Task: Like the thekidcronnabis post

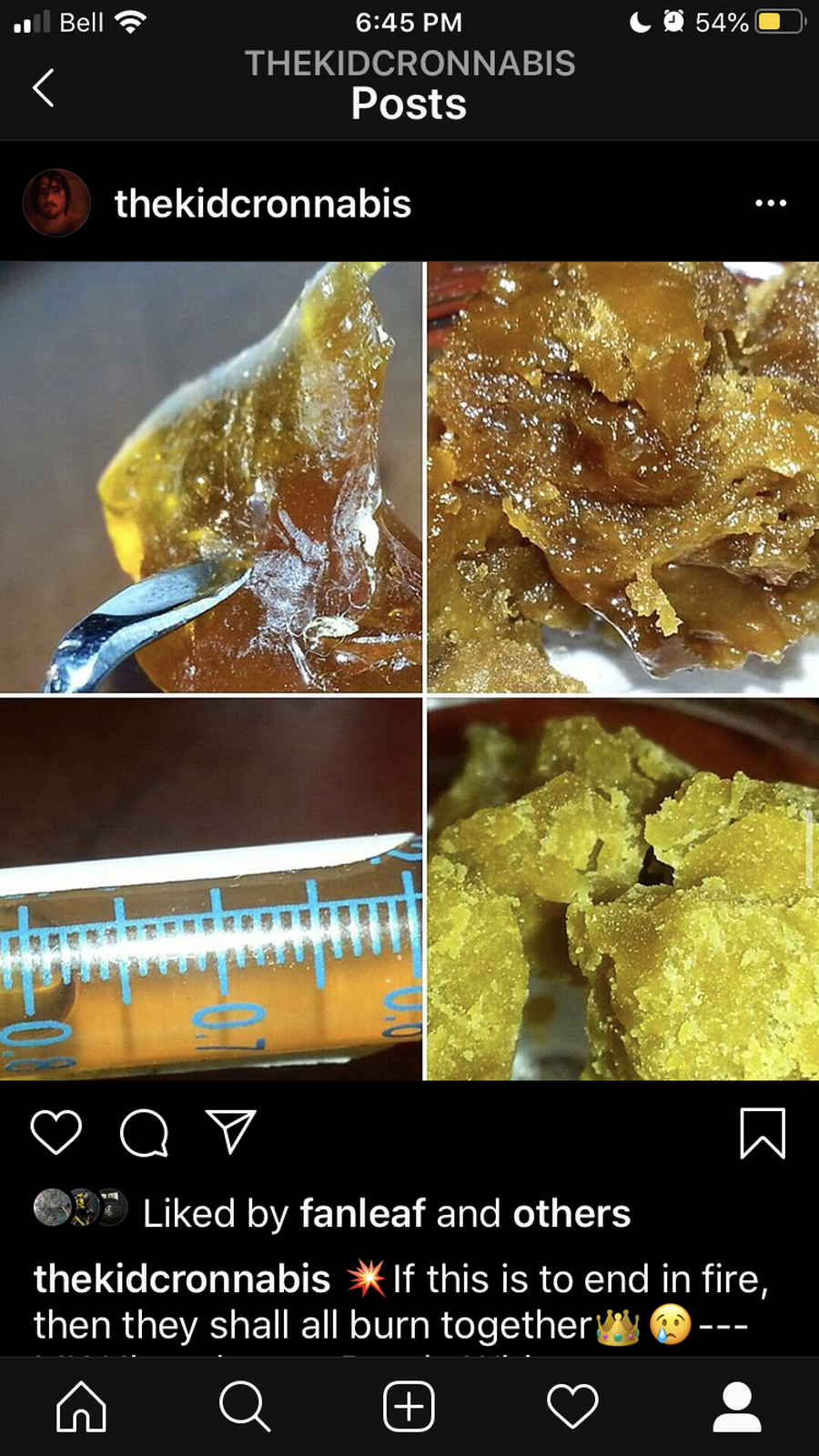Action: coord(56,1133)
